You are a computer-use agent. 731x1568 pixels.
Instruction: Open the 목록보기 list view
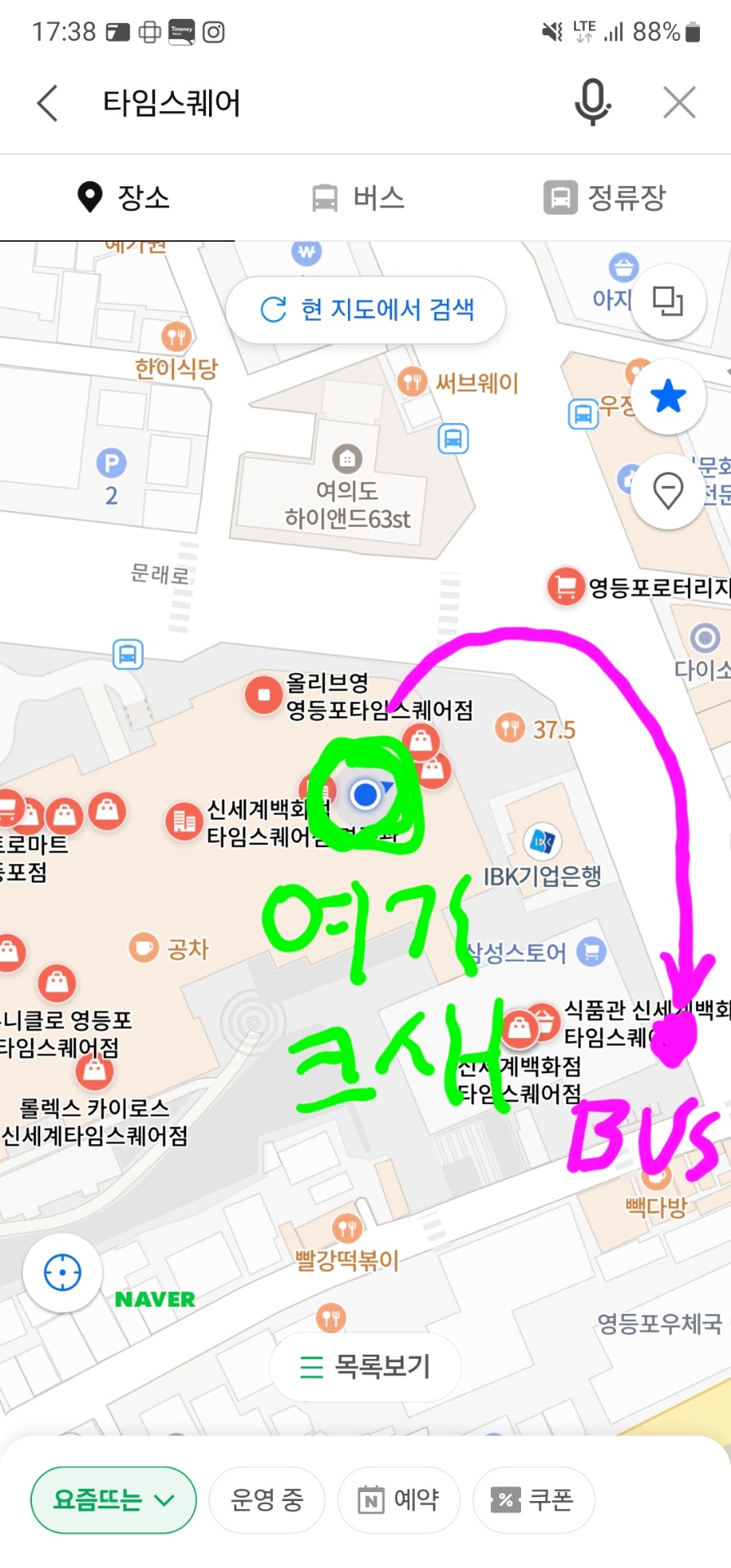pyautogui.click(x=365, y=1366)
